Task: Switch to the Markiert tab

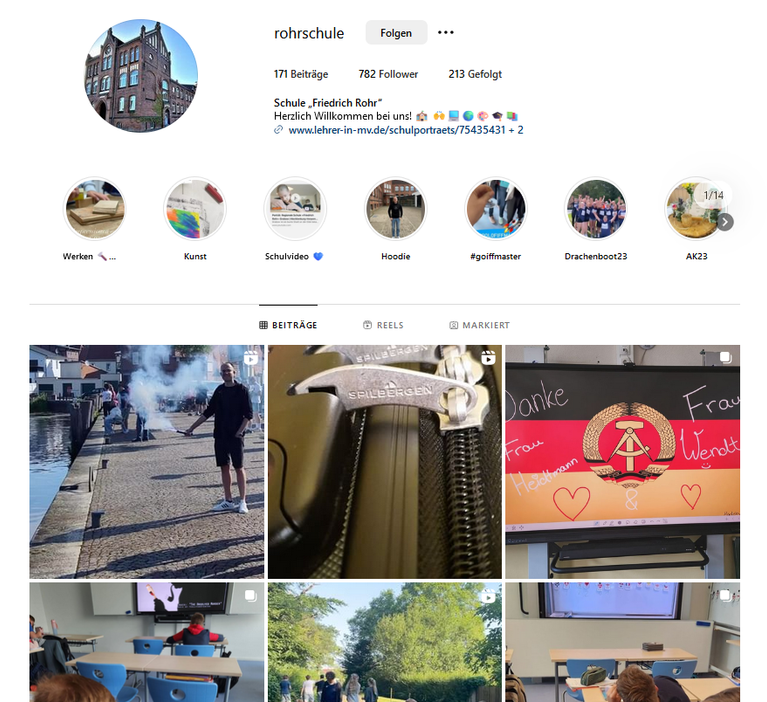Action: (480, 325)
